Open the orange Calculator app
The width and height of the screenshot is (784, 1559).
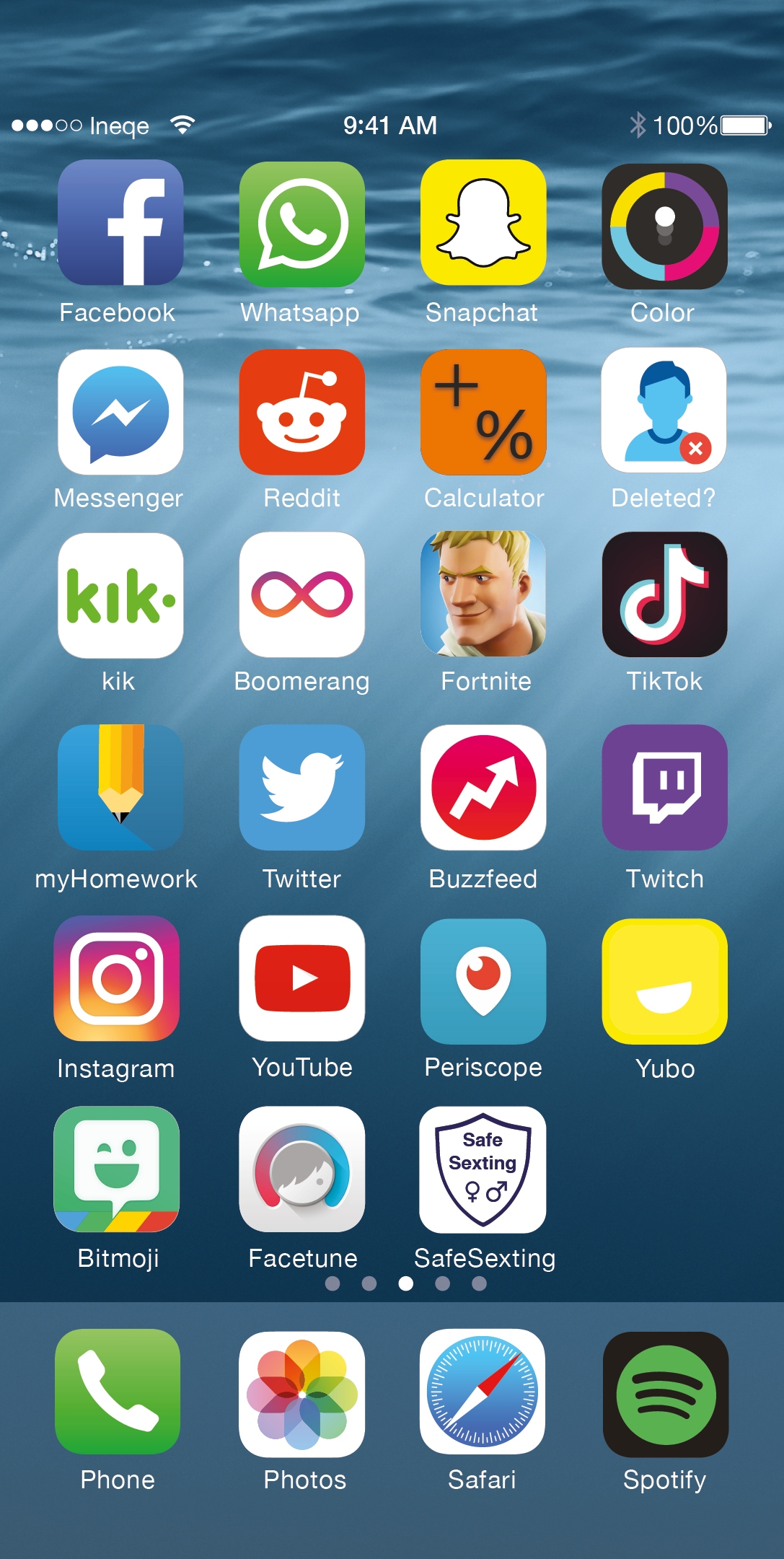483,412
